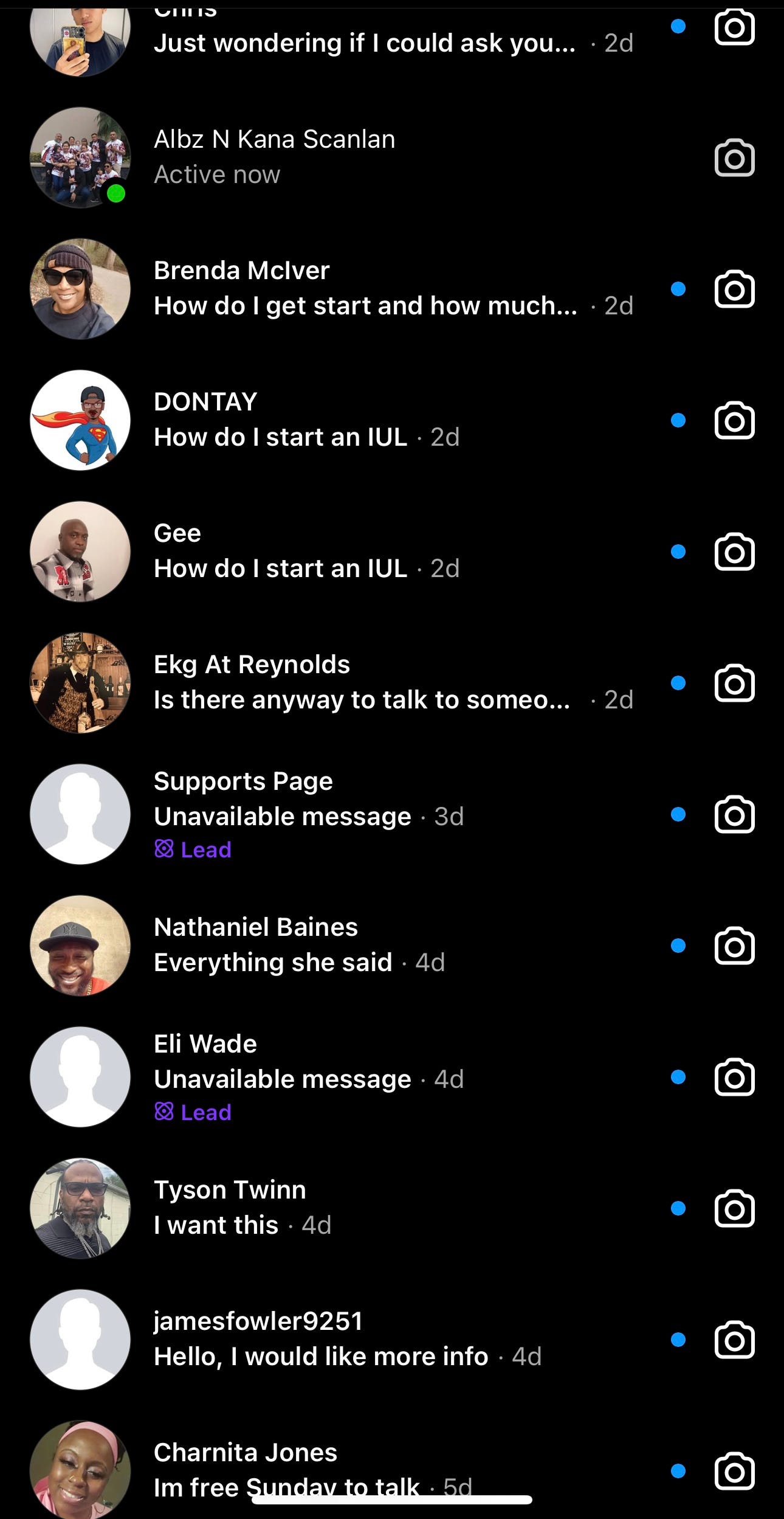Open Nathaniel Baines chat

[x=365, y=946]
